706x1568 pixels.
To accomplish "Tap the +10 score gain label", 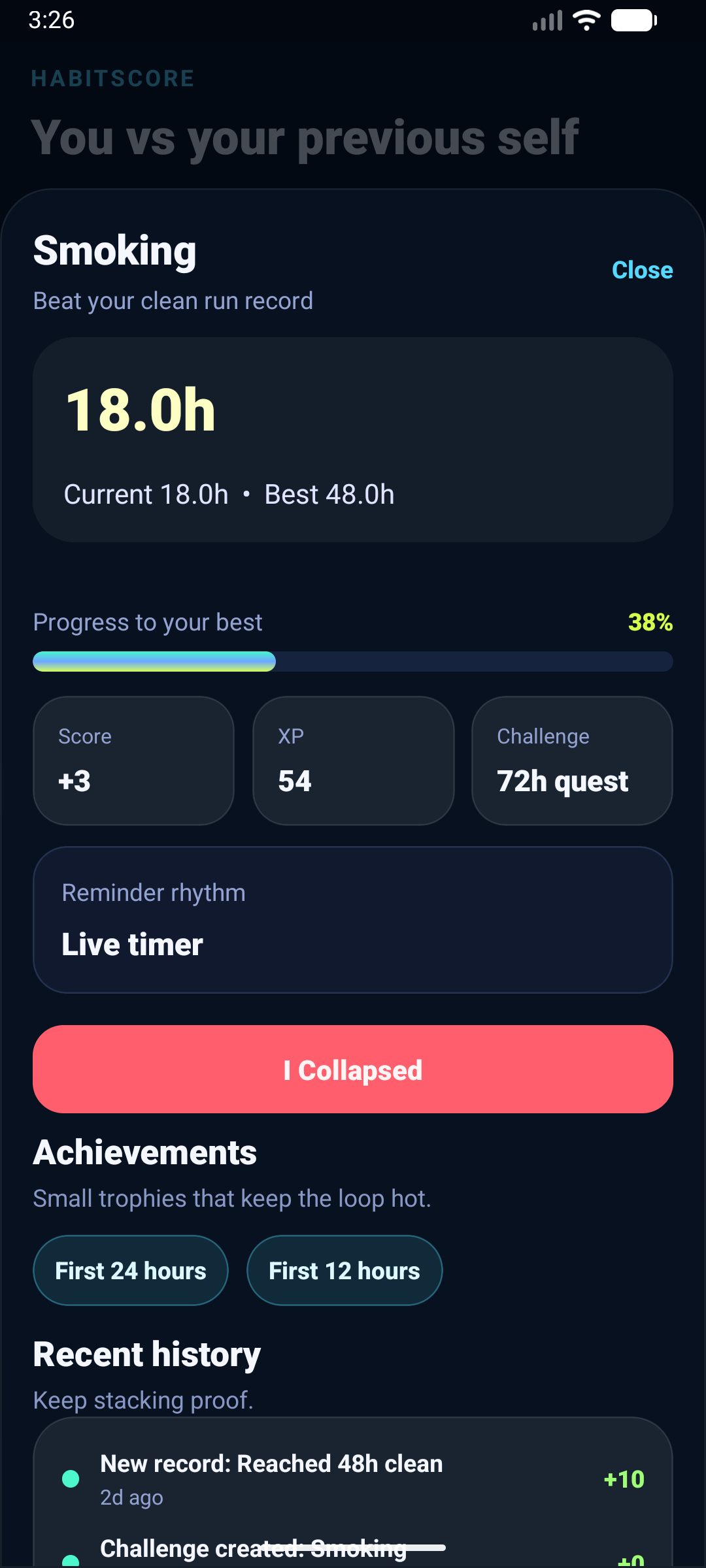I will (x=624, y=1478).
